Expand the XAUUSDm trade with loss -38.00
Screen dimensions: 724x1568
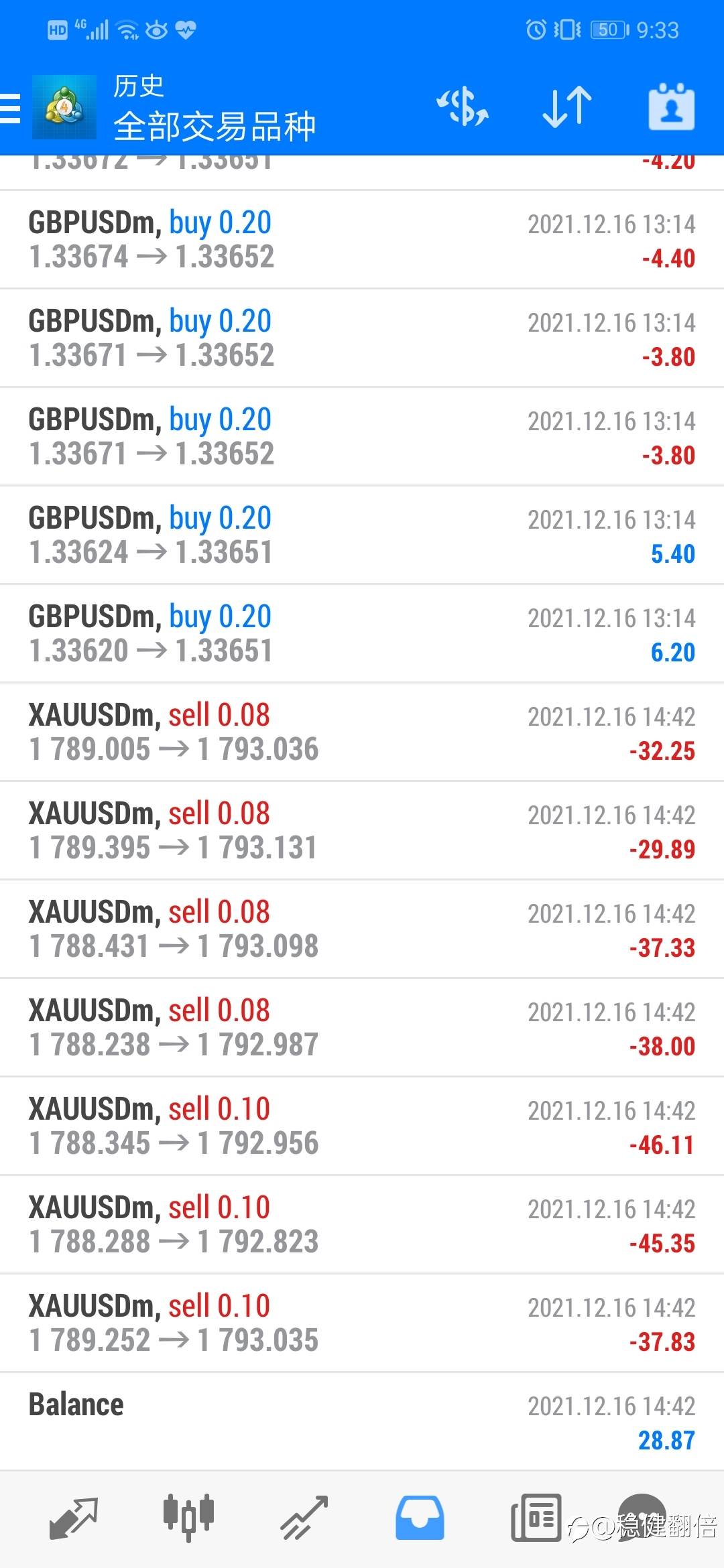[362, 1027]
